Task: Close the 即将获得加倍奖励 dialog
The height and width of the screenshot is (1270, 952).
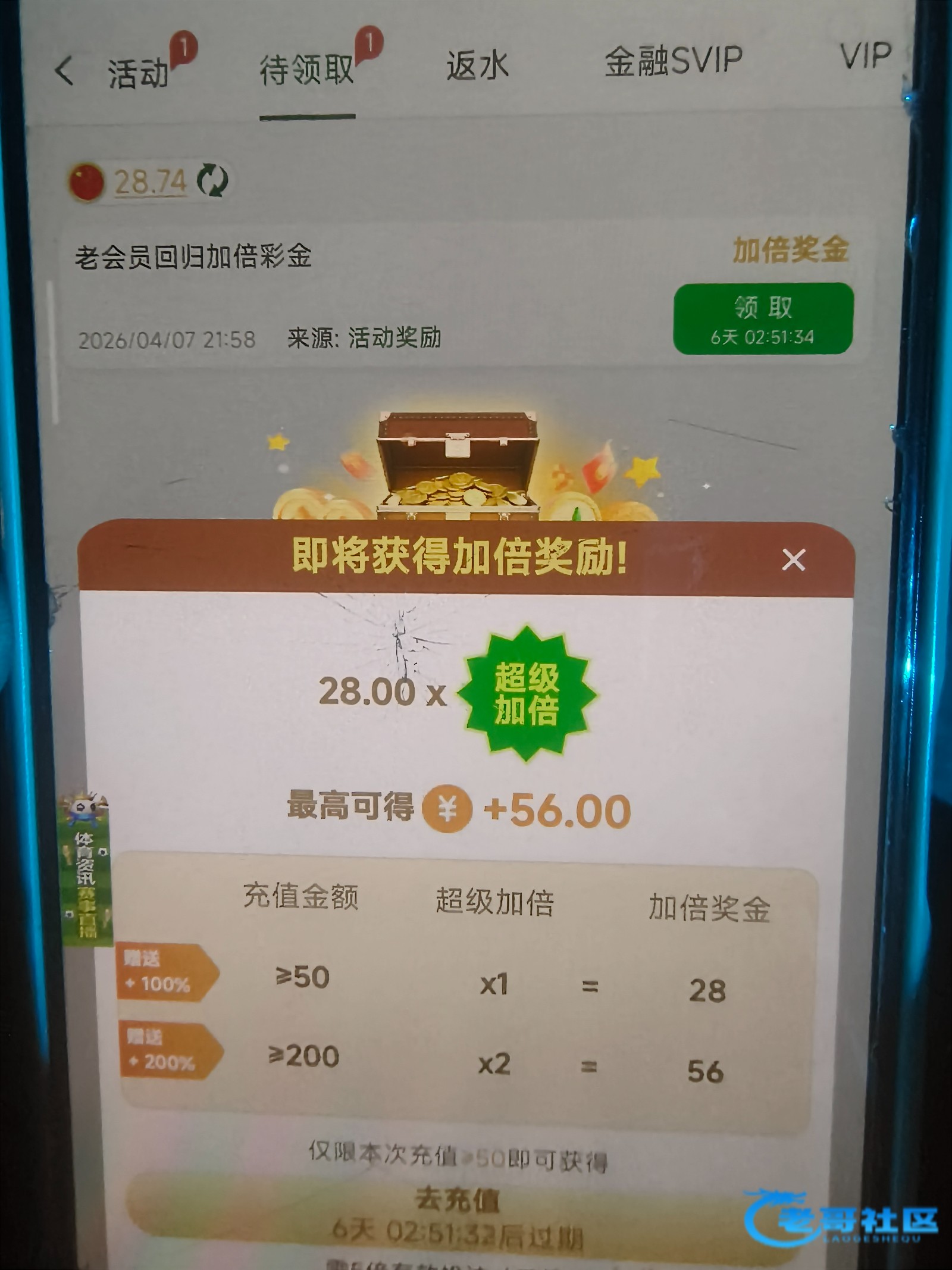Action: (x=793, y=560)
